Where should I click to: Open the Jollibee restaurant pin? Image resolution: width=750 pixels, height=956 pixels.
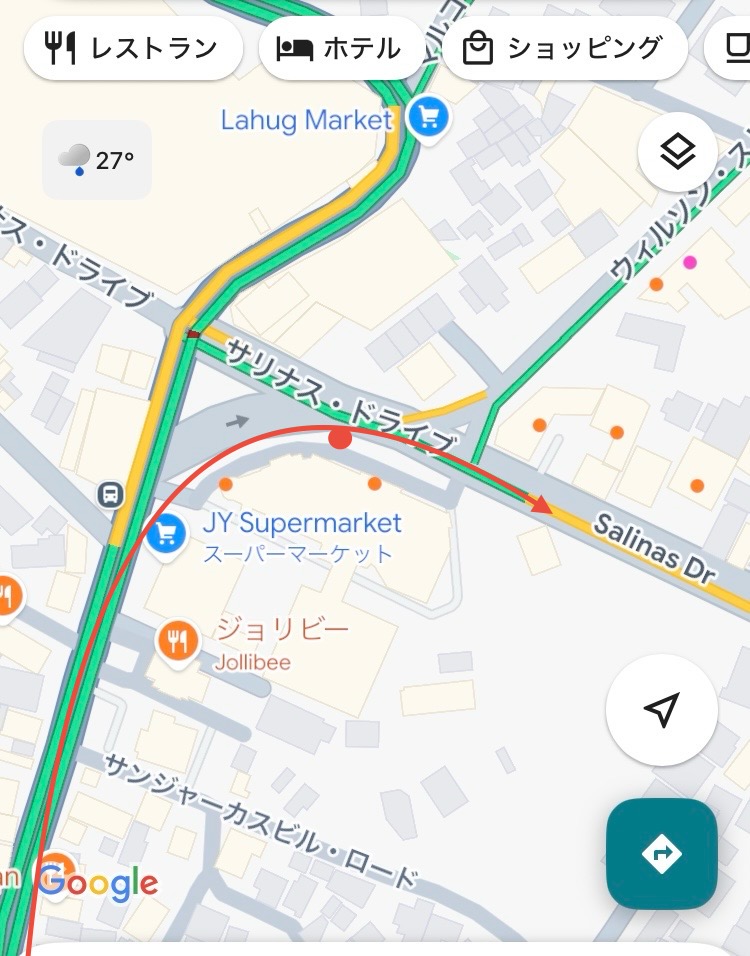(178, 640)
